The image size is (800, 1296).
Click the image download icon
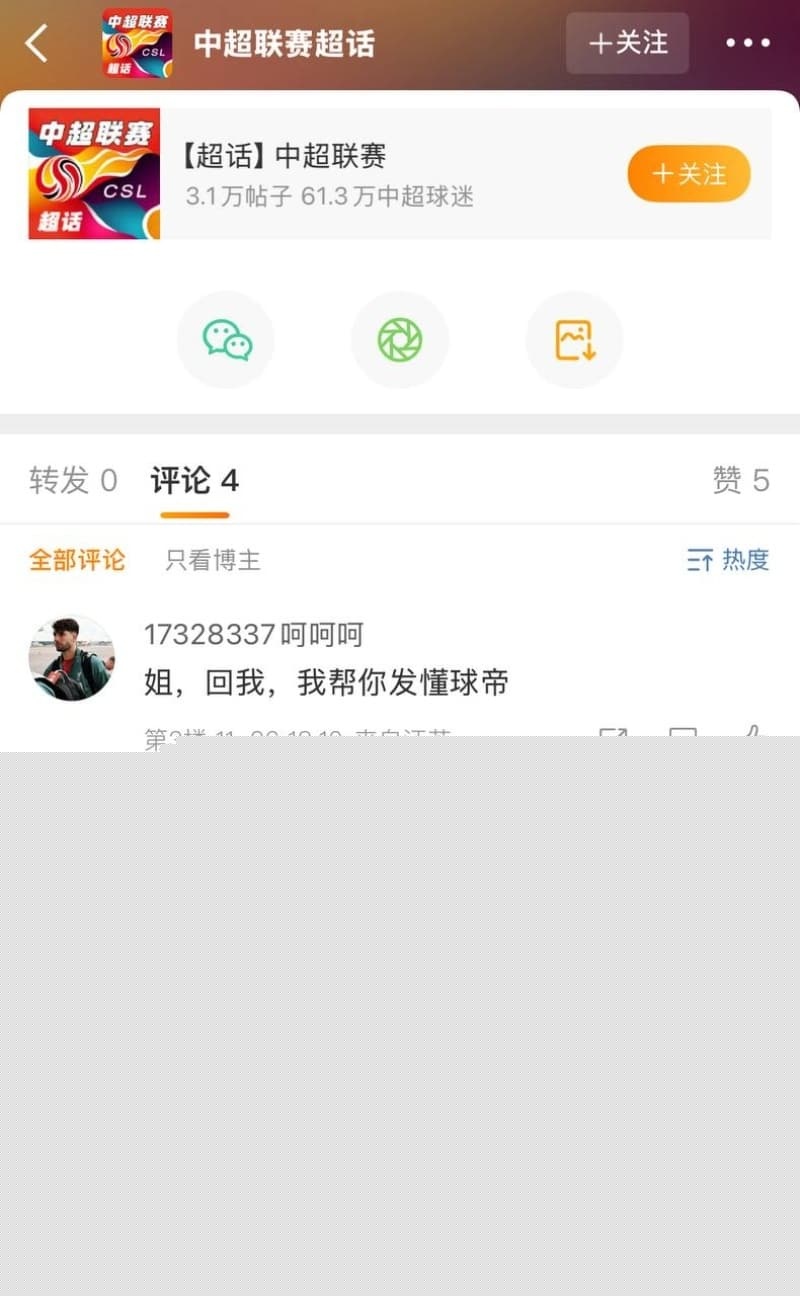click(x=574, y=339)
